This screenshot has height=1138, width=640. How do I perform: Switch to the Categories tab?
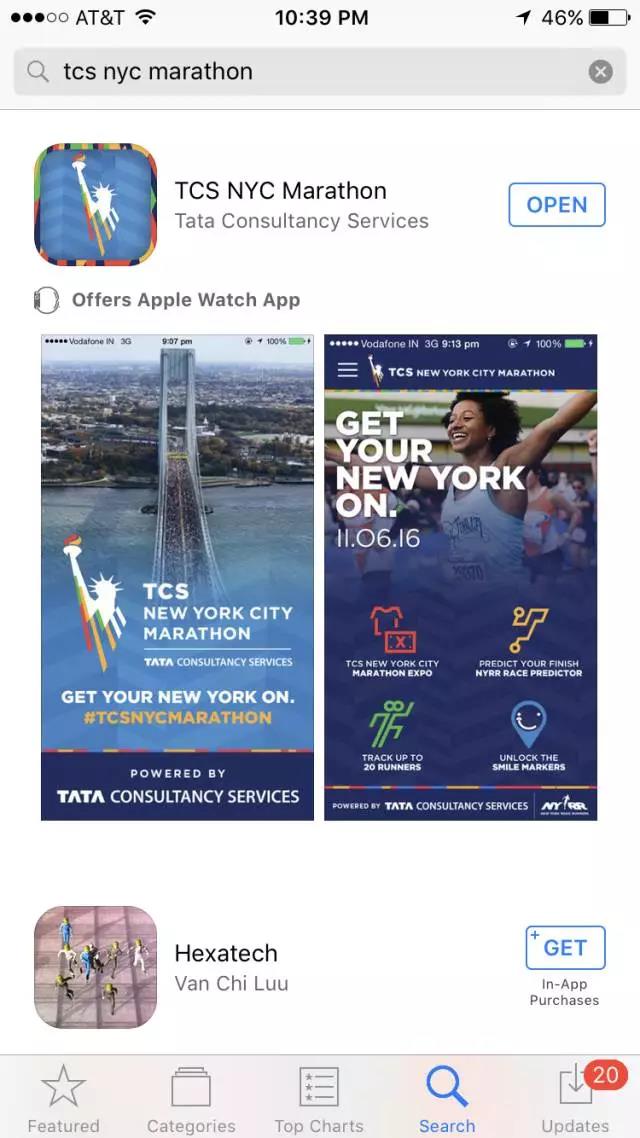coord(191,1098)
